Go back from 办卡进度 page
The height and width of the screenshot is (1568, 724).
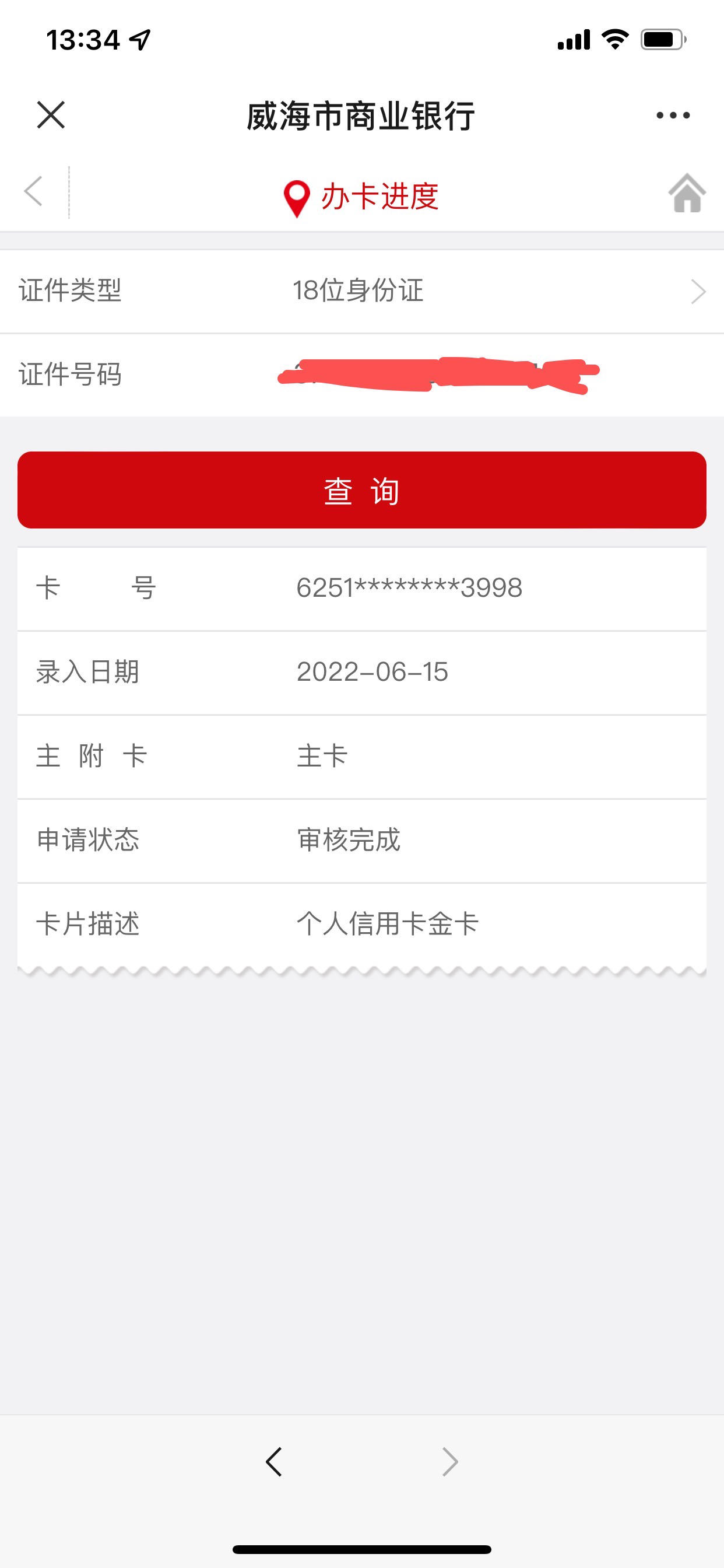33,192
